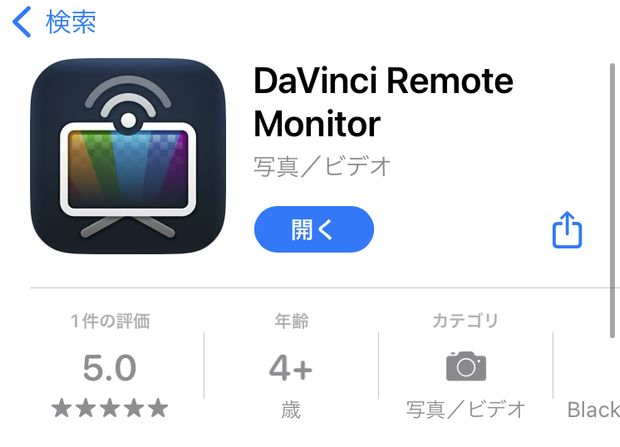Screen dimensions: 620x447
Task: Open the 1件の評価 ratings section
Action: 110,367
